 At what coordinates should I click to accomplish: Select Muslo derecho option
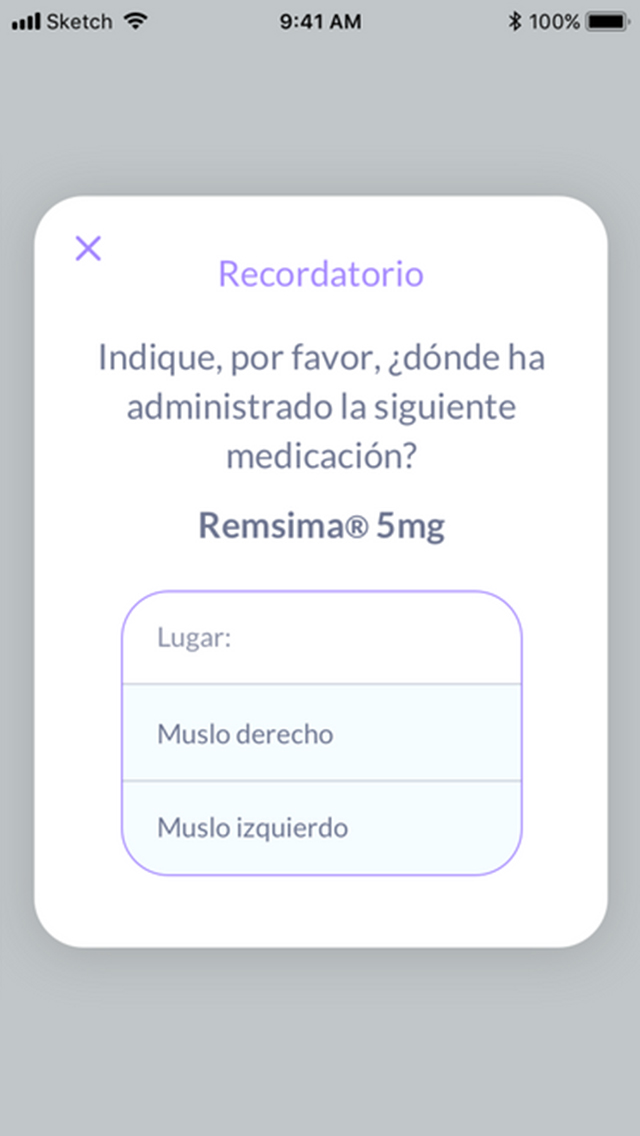[321, 733]
